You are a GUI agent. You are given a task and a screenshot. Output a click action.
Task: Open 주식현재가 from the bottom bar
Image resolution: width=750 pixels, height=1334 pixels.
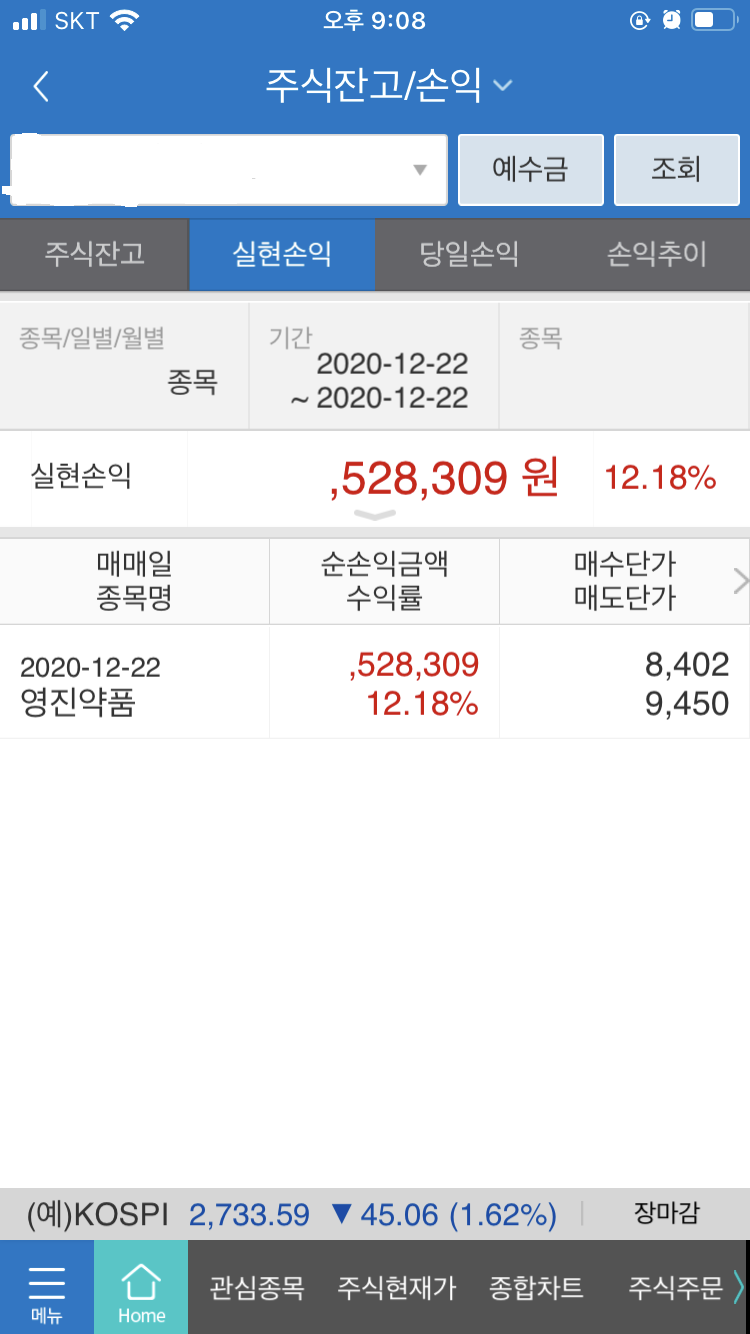coord(396,1288)
